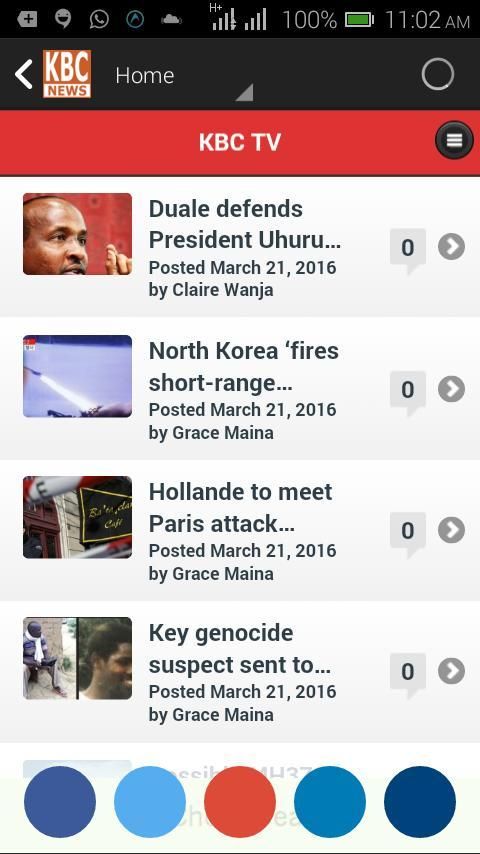
Task: Tap the chevron arrow on North Korea story
Action: (x=452, y=389)
